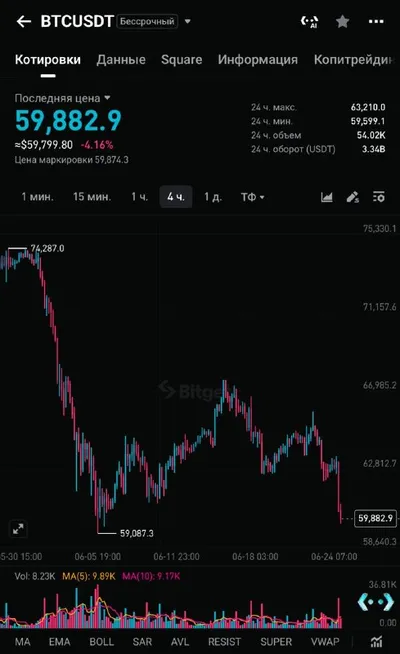Select the 1 мин. timeframe
Image resolution: width=400 pixels, height=654 pixels.
click(x=38, y=196)
